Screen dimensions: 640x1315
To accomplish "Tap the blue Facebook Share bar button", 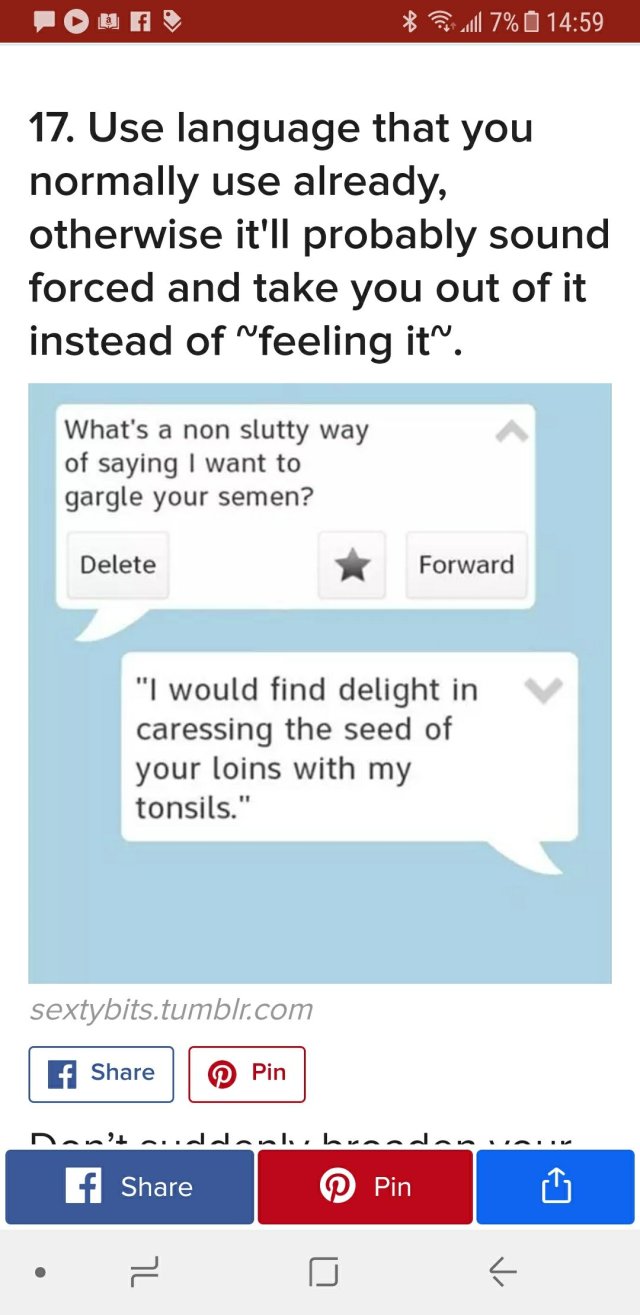I will tap(129, 1187).
